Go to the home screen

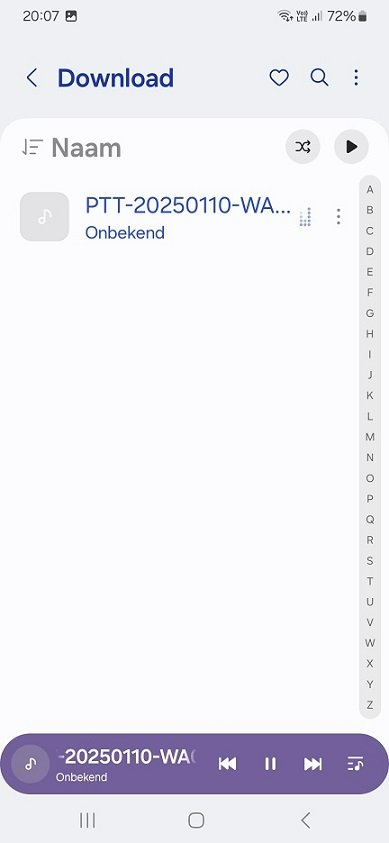pos(196,820)
